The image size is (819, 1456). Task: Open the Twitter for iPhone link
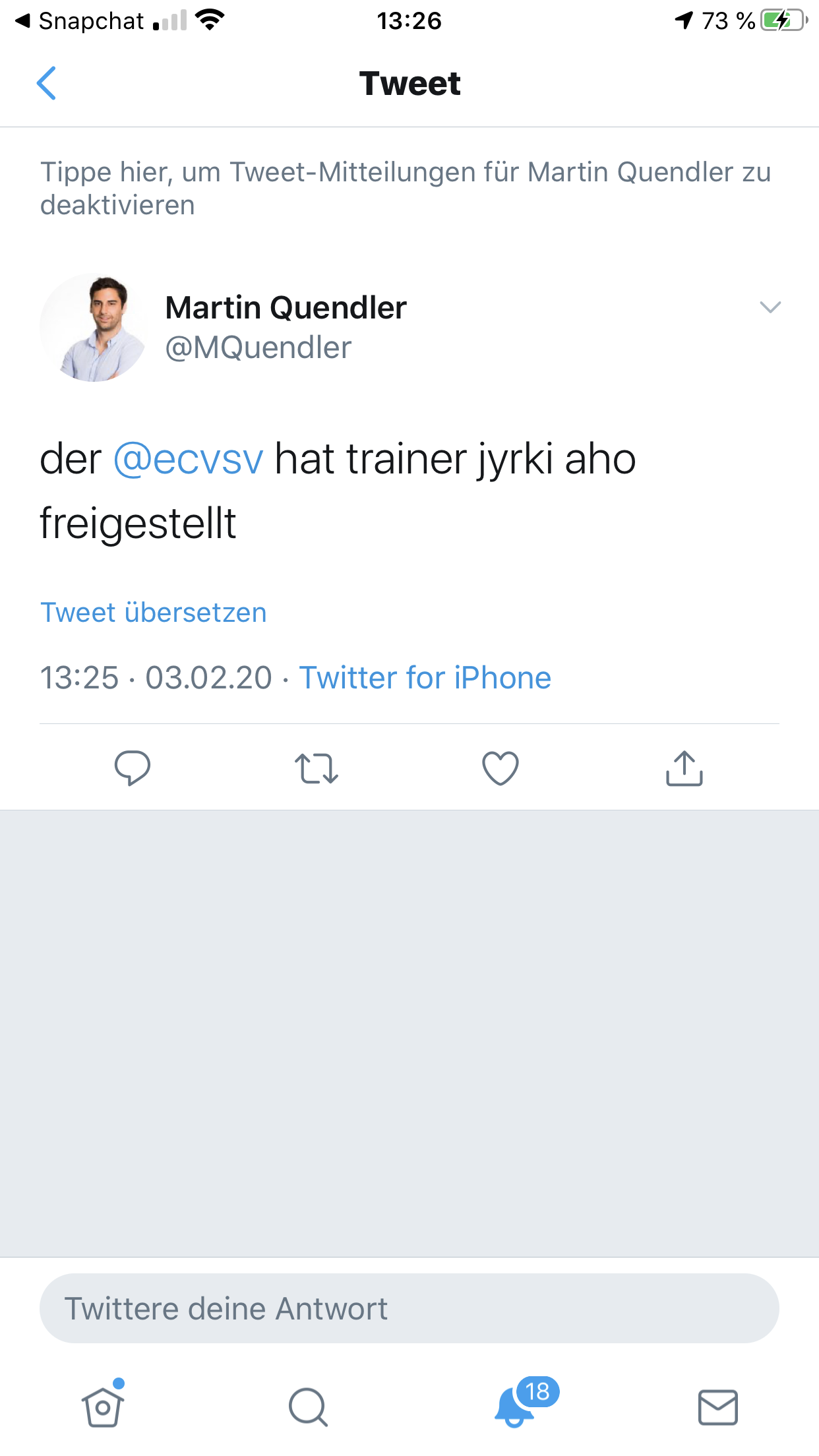[x=425, y=678]
